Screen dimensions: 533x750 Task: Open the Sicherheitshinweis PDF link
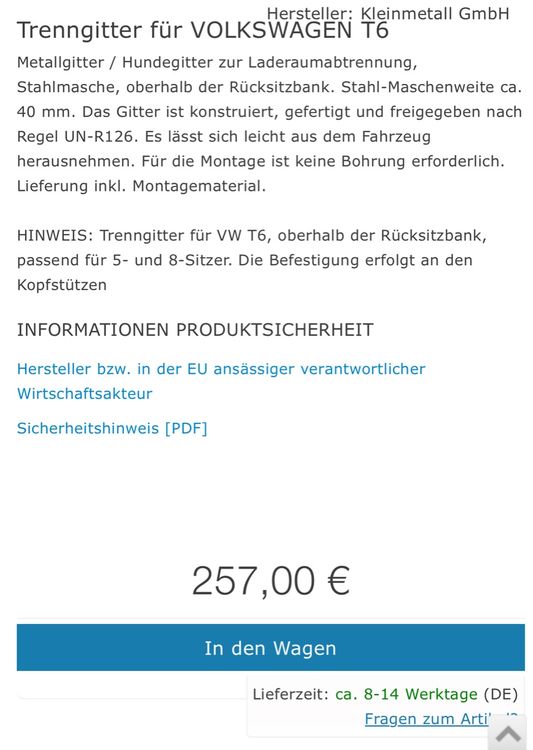112,428
